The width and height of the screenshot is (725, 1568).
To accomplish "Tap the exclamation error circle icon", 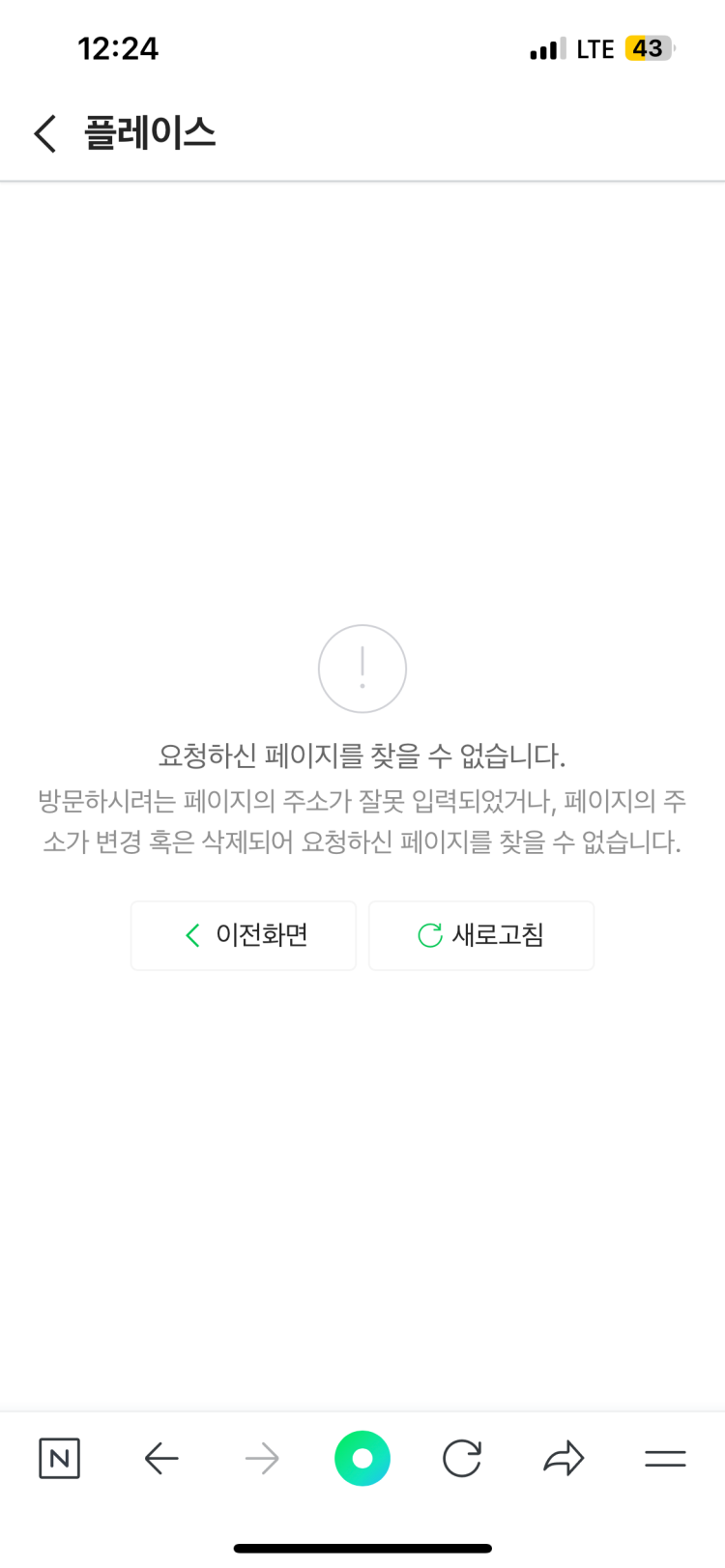I will [x=362, y=668].
